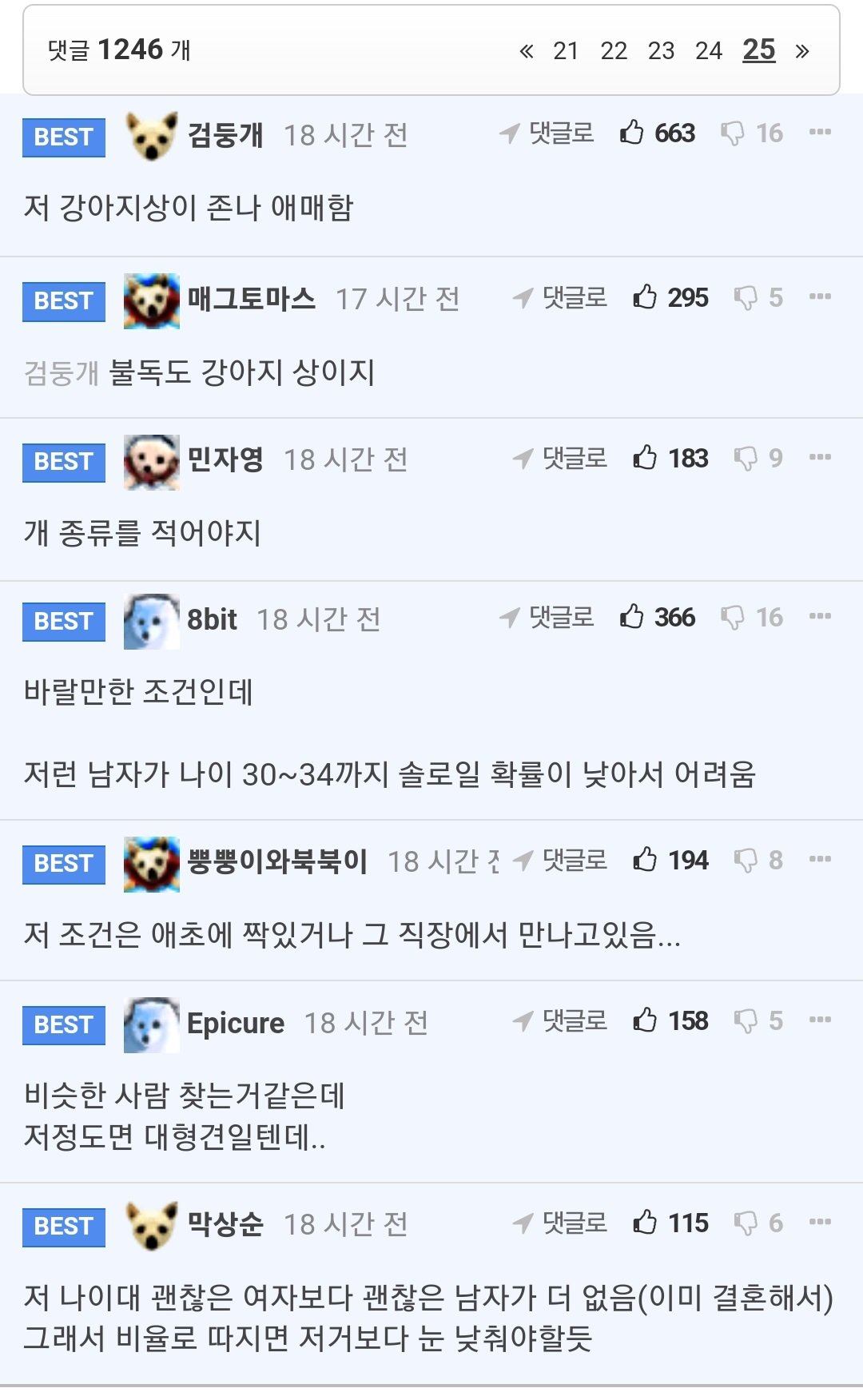Like Epicure's comment
This screenshot has width=863, height=1400.
click(x=645, y=1020)
